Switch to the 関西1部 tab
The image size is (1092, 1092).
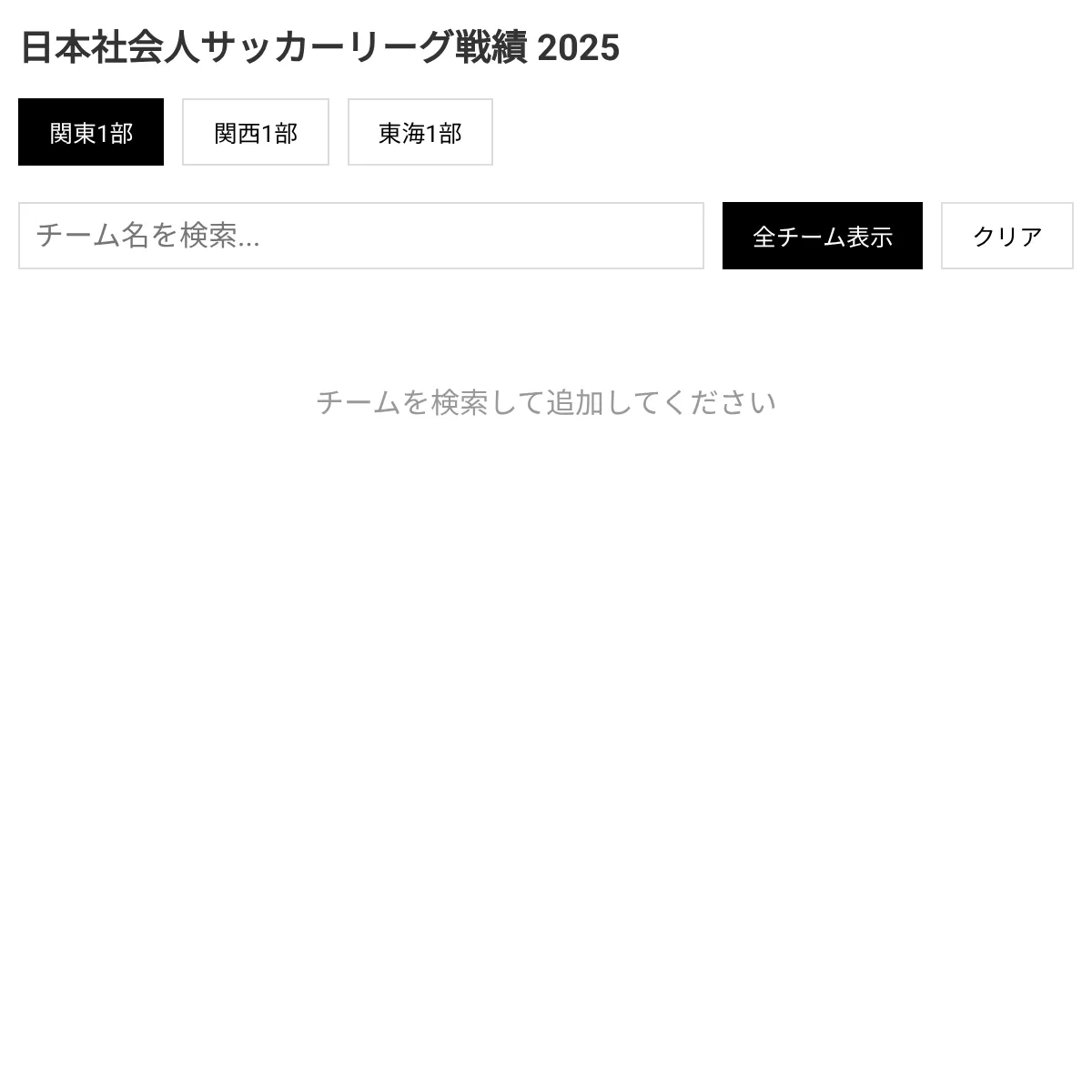(x=256, y=132)
